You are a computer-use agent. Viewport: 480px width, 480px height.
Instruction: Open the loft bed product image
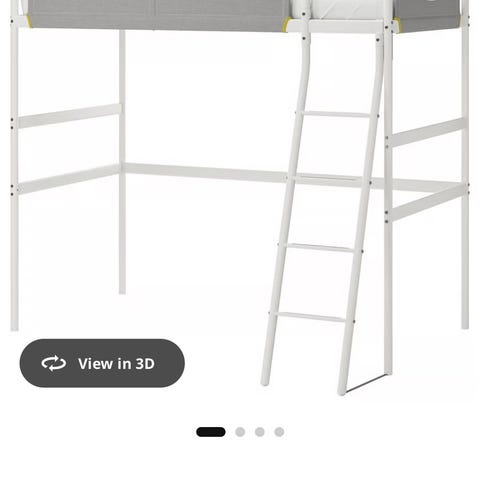(240, 199)
